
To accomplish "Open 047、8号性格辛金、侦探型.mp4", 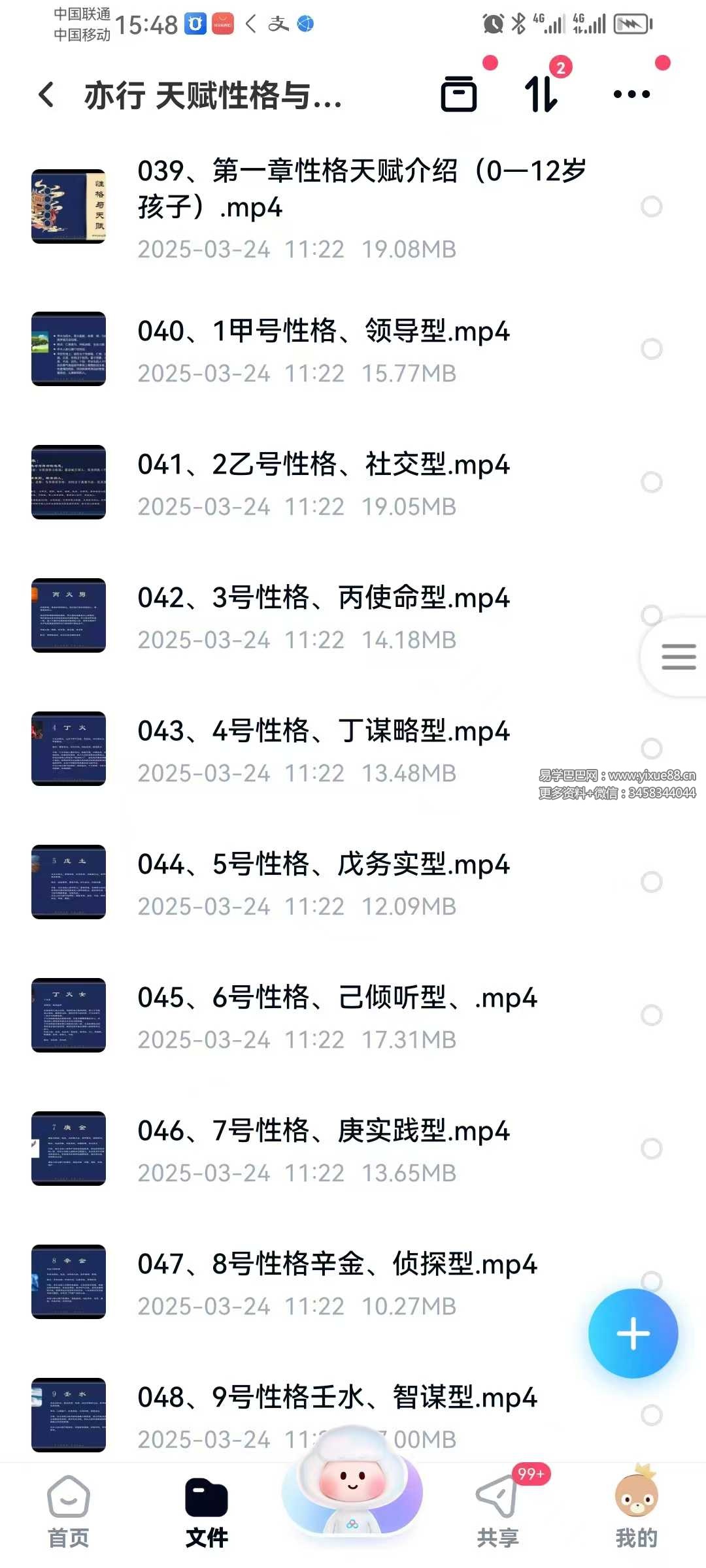I will point(337,1265).
